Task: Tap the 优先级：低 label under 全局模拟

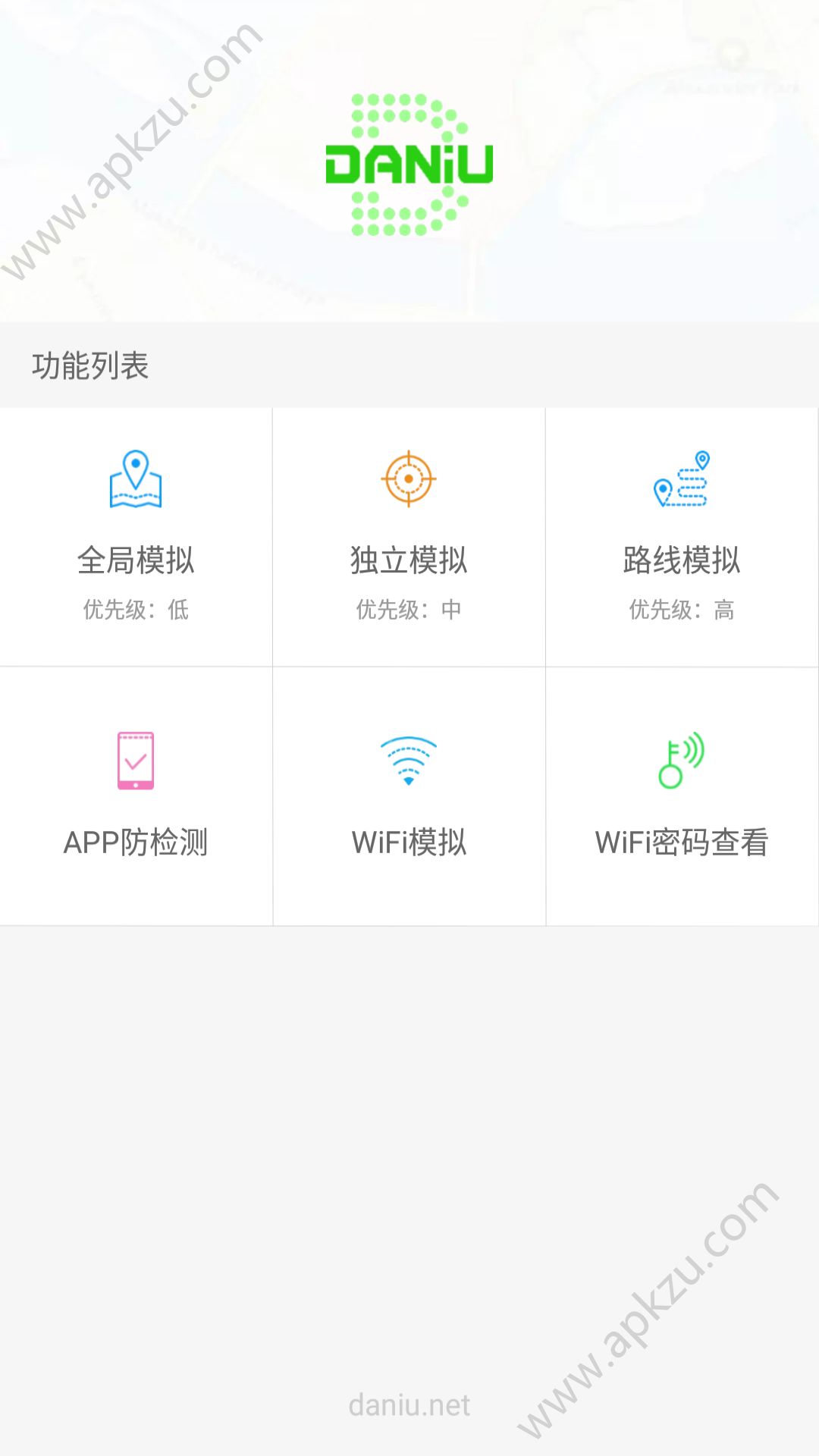Action: (x=136, y=609)
